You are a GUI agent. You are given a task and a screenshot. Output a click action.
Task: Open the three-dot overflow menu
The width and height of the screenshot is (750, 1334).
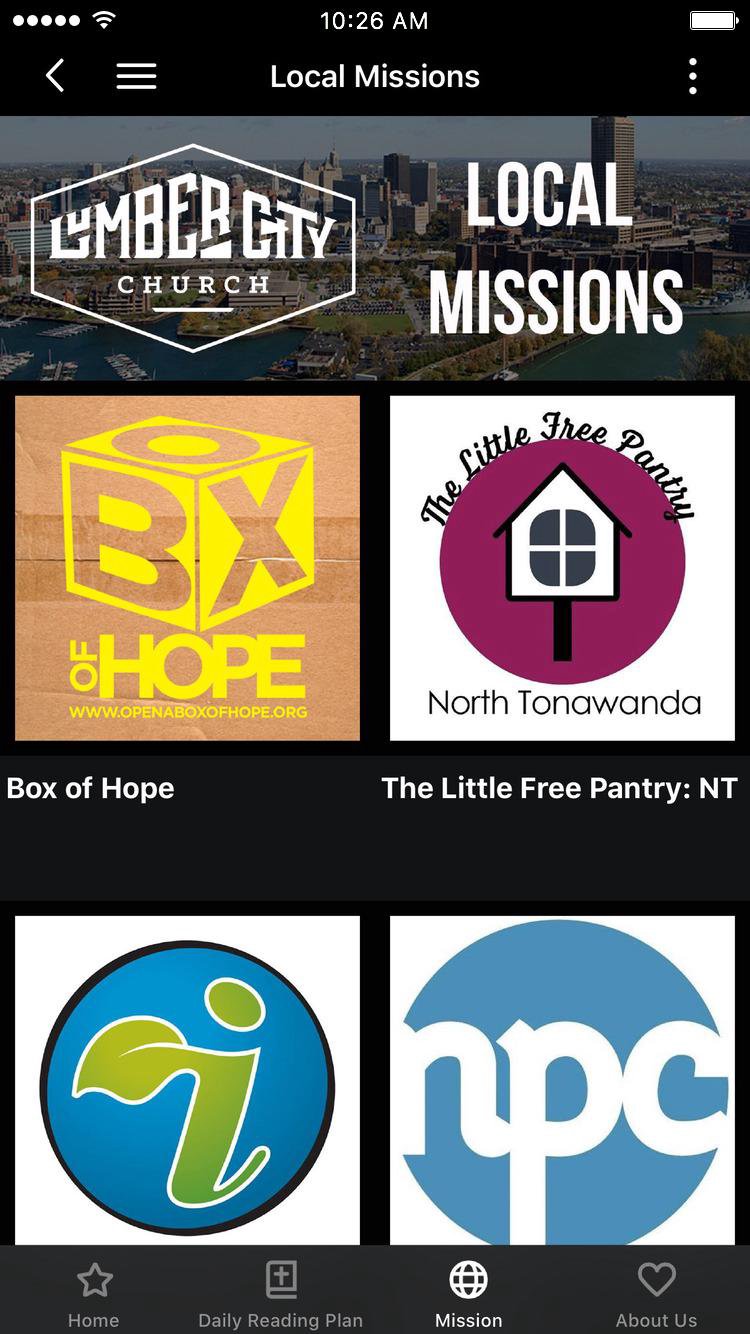692,76
